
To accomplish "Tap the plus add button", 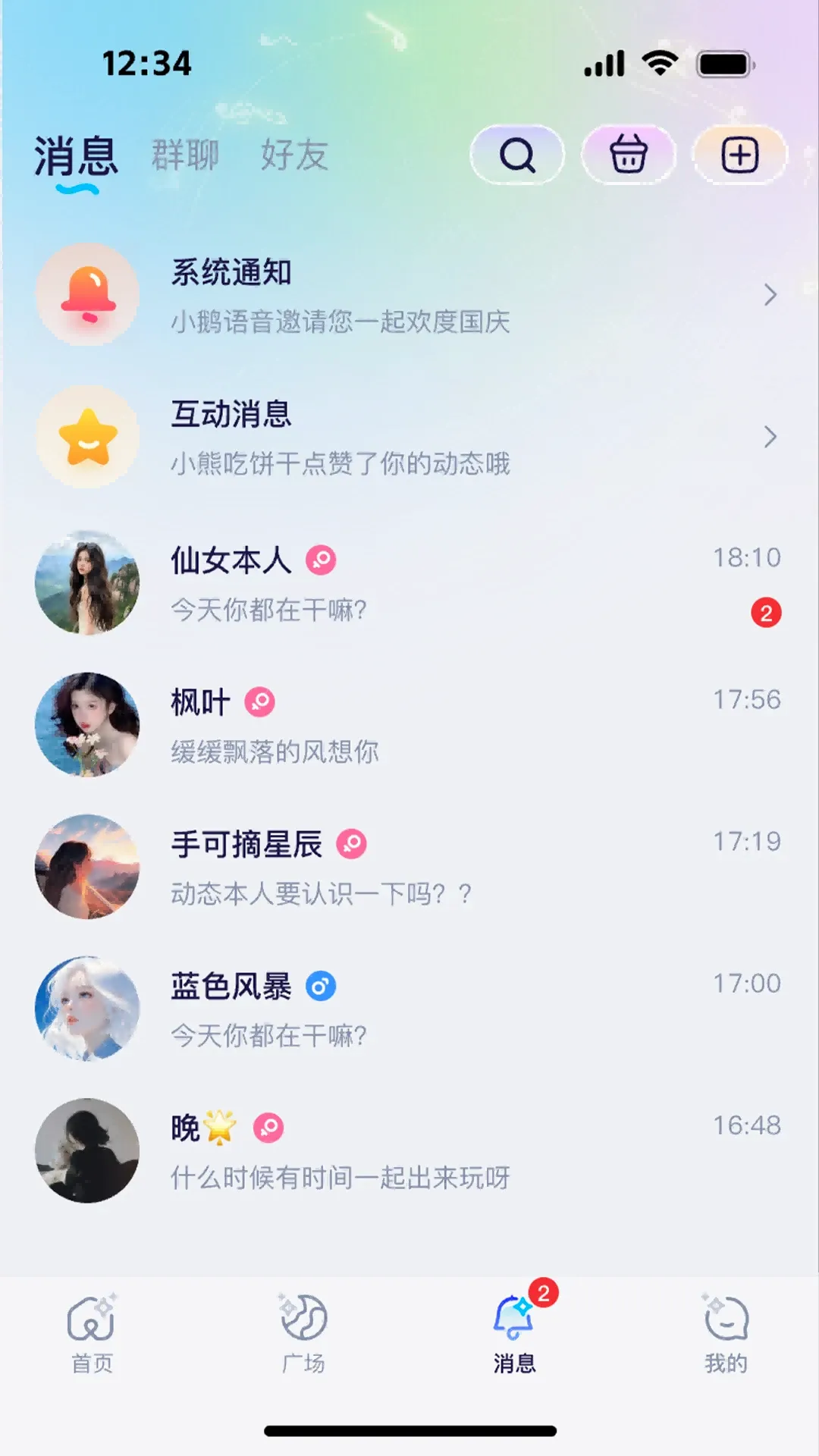I will (x=740, y=155).
